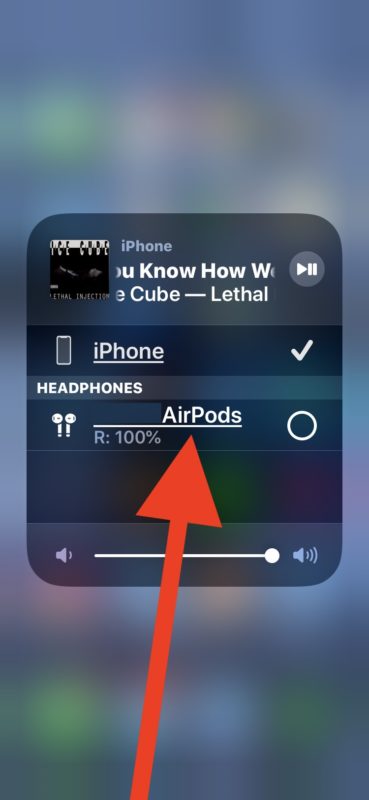Select AirPods as the audio output
369x800 pixels.
click(184, 425)
